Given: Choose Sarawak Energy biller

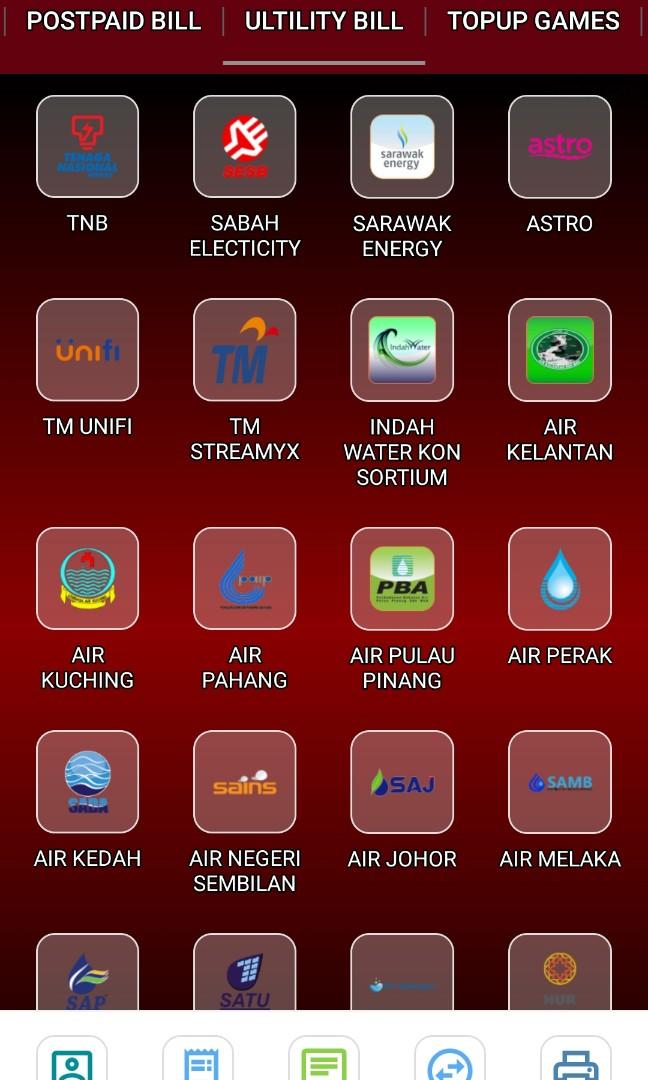Looking at the screenshot, I should [x=402, y=147].
